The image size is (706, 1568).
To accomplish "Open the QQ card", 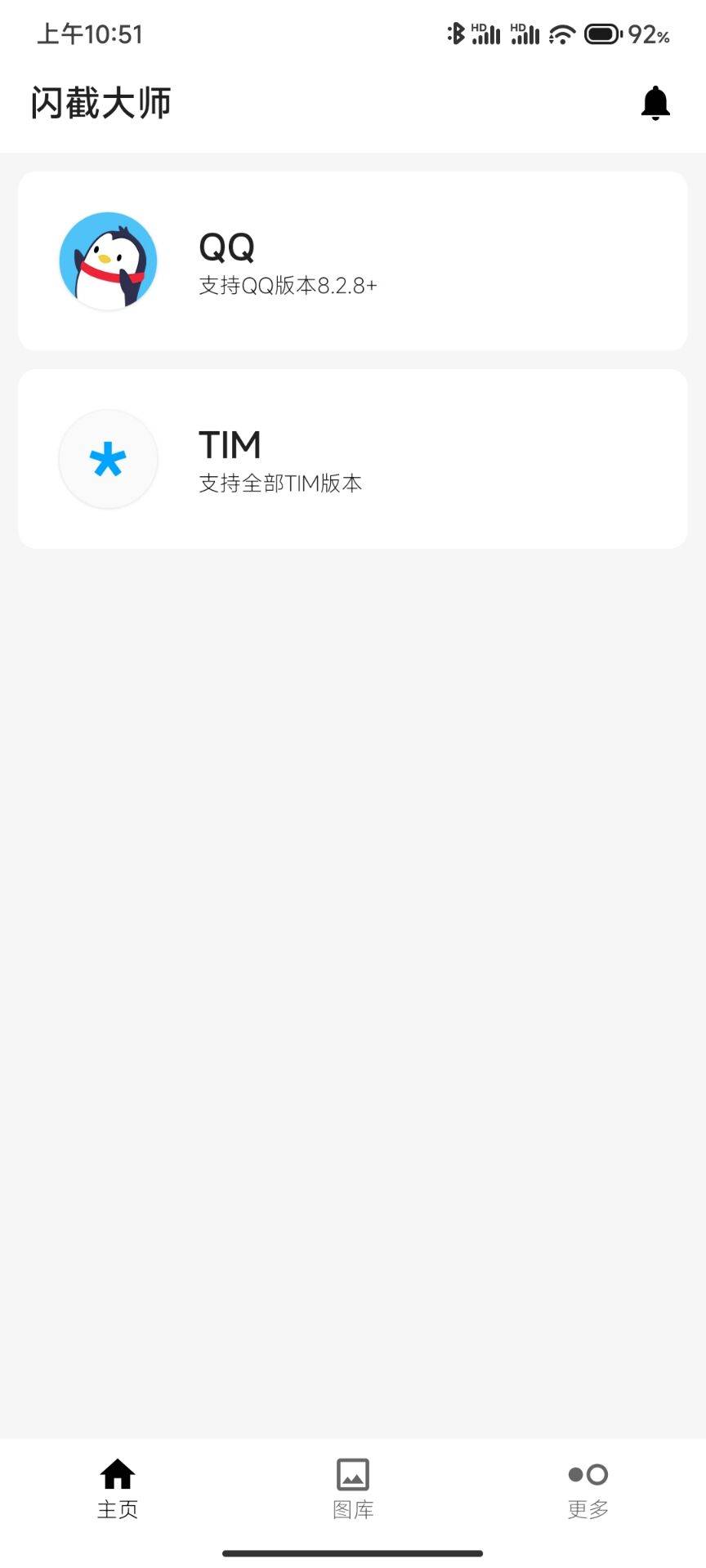I will (x=352, y=261).
